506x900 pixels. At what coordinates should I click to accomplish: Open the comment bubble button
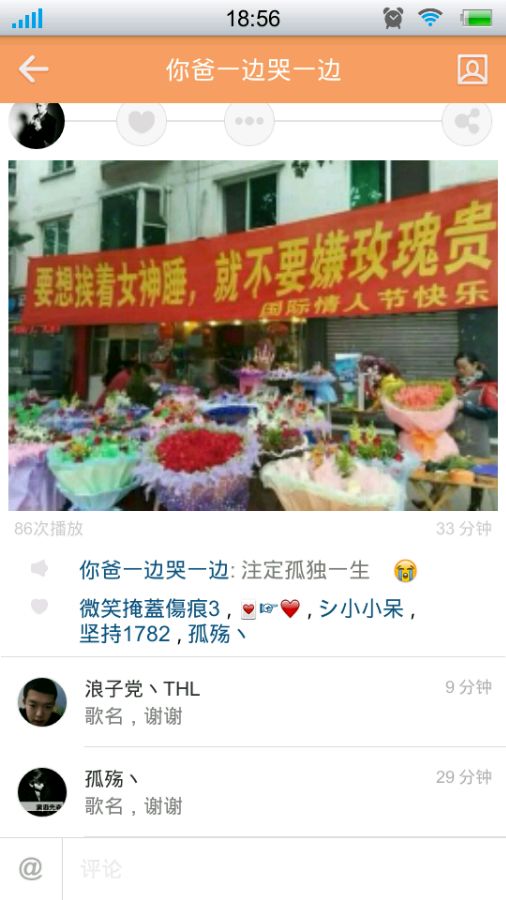tap(249, 121)
